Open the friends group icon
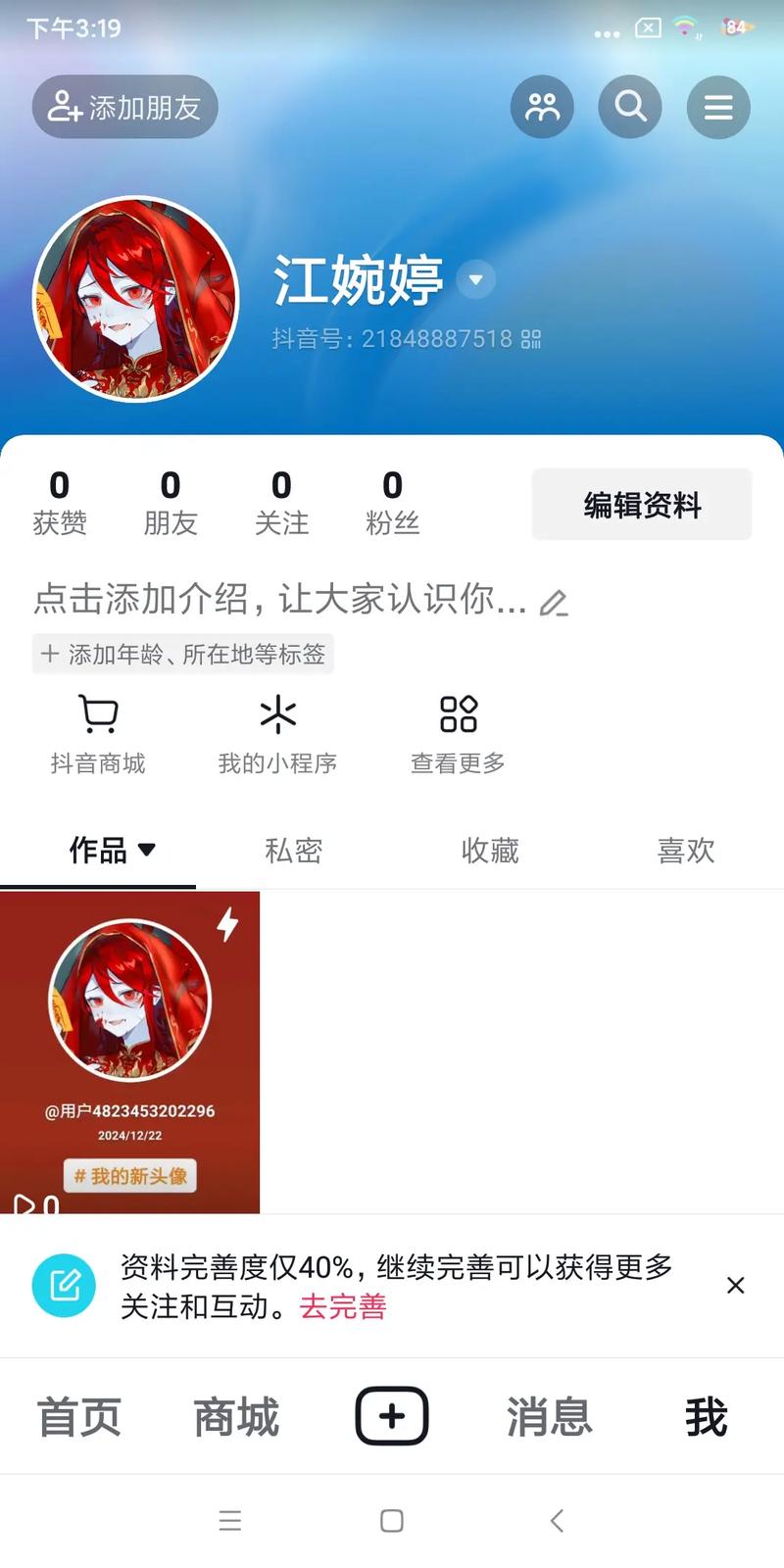784x1568 pixels. pos(542,107)
